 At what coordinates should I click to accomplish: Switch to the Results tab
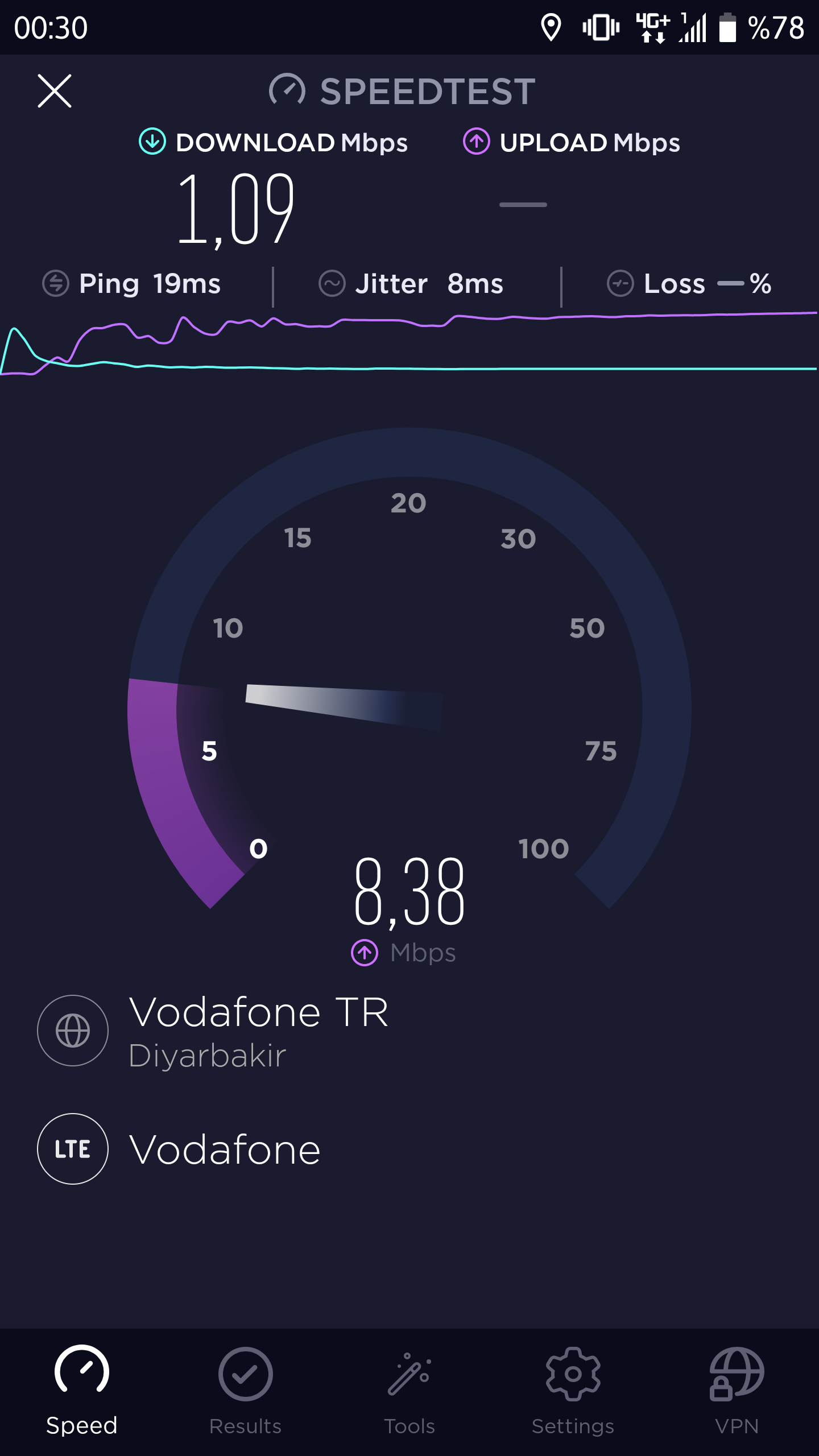coord(246,1391)
